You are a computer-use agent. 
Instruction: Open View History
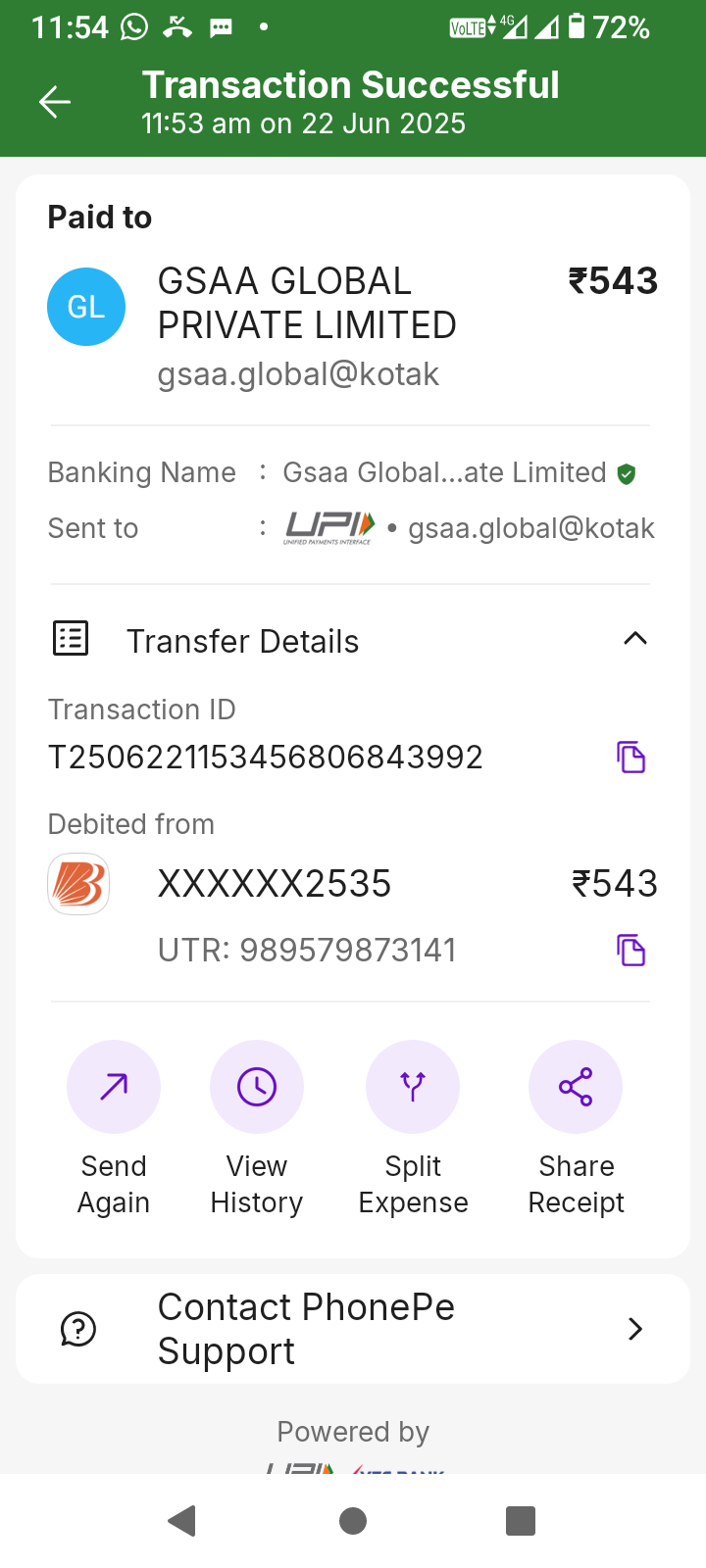257,1087
